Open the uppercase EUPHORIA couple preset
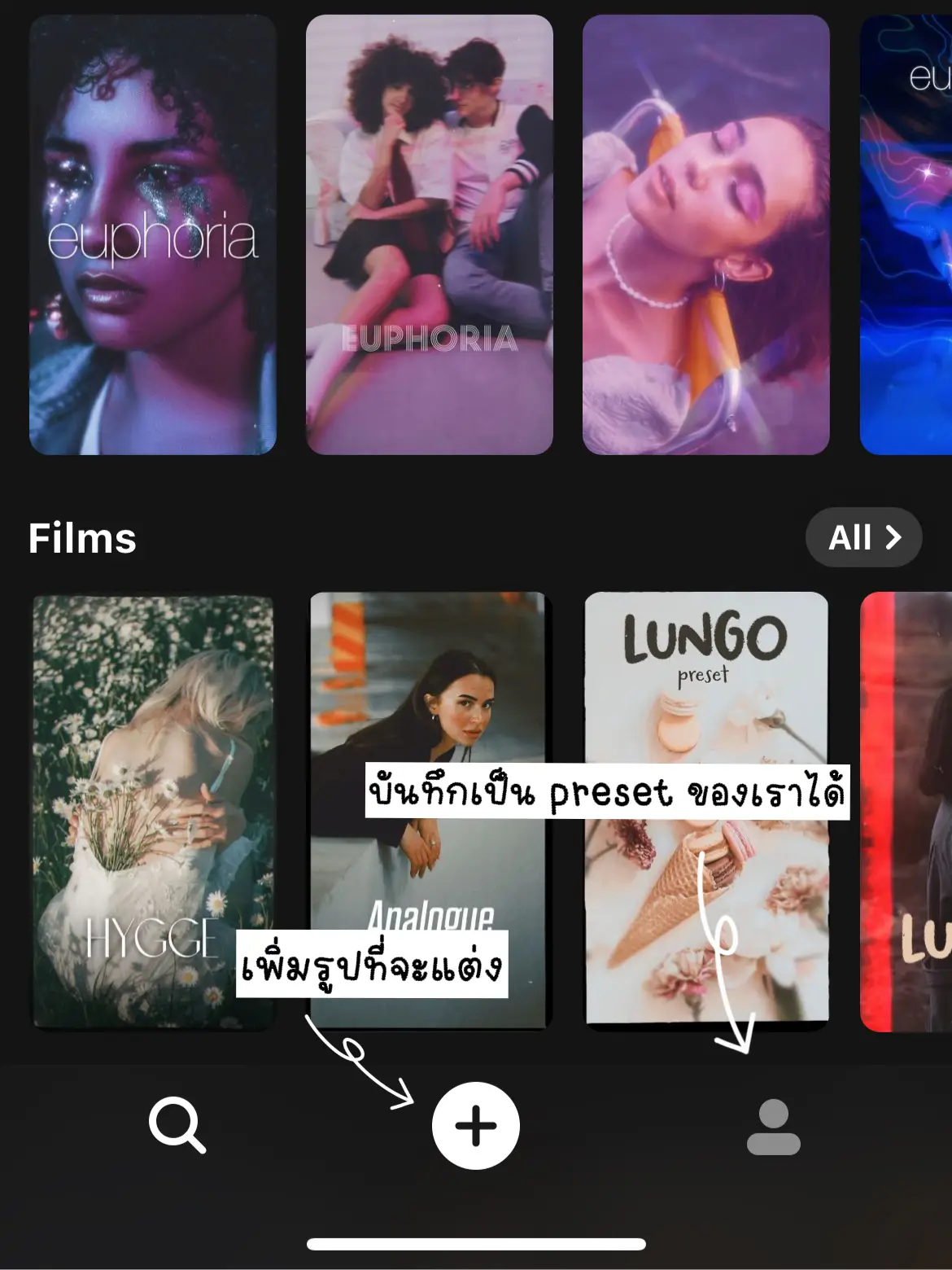 [429, 234]
